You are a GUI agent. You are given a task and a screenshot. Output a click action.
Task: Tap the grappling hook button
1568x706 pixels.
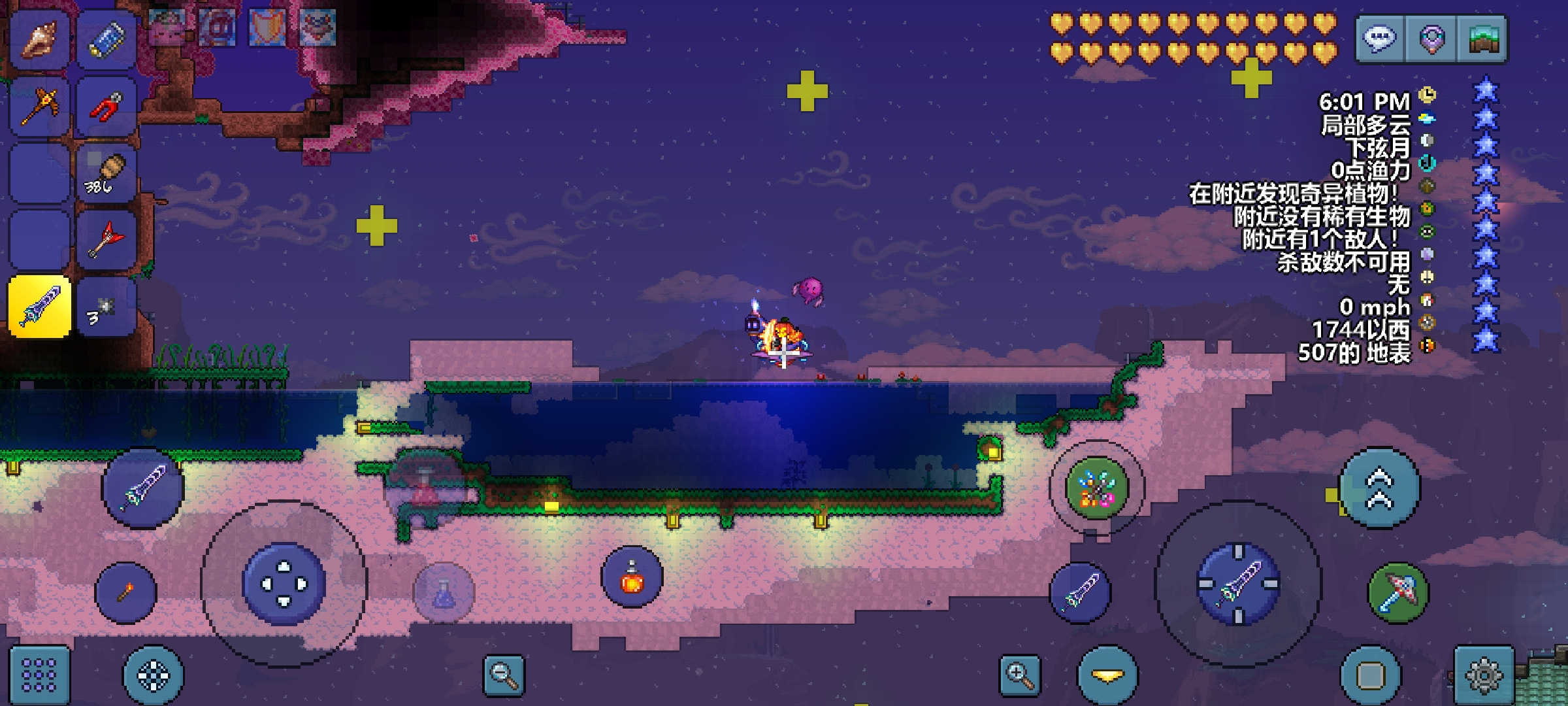(x=1097, y=488)
